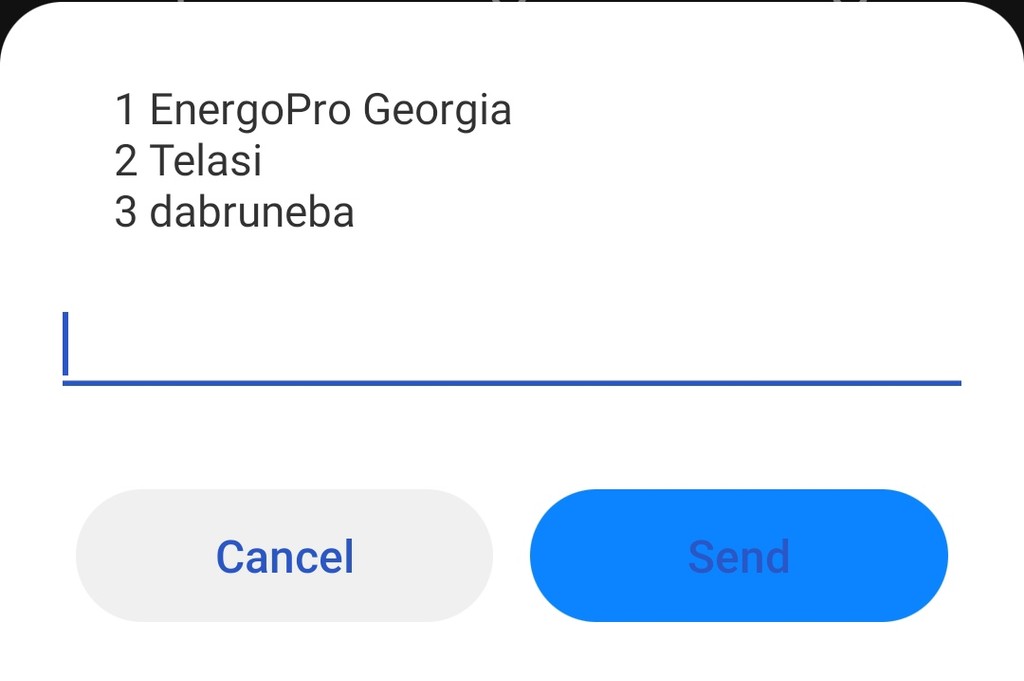Image resolution: width=1024 pixels, height=681 pixels.
Task: Focus the USSD reply text field
Action: (x=511, y=347)
